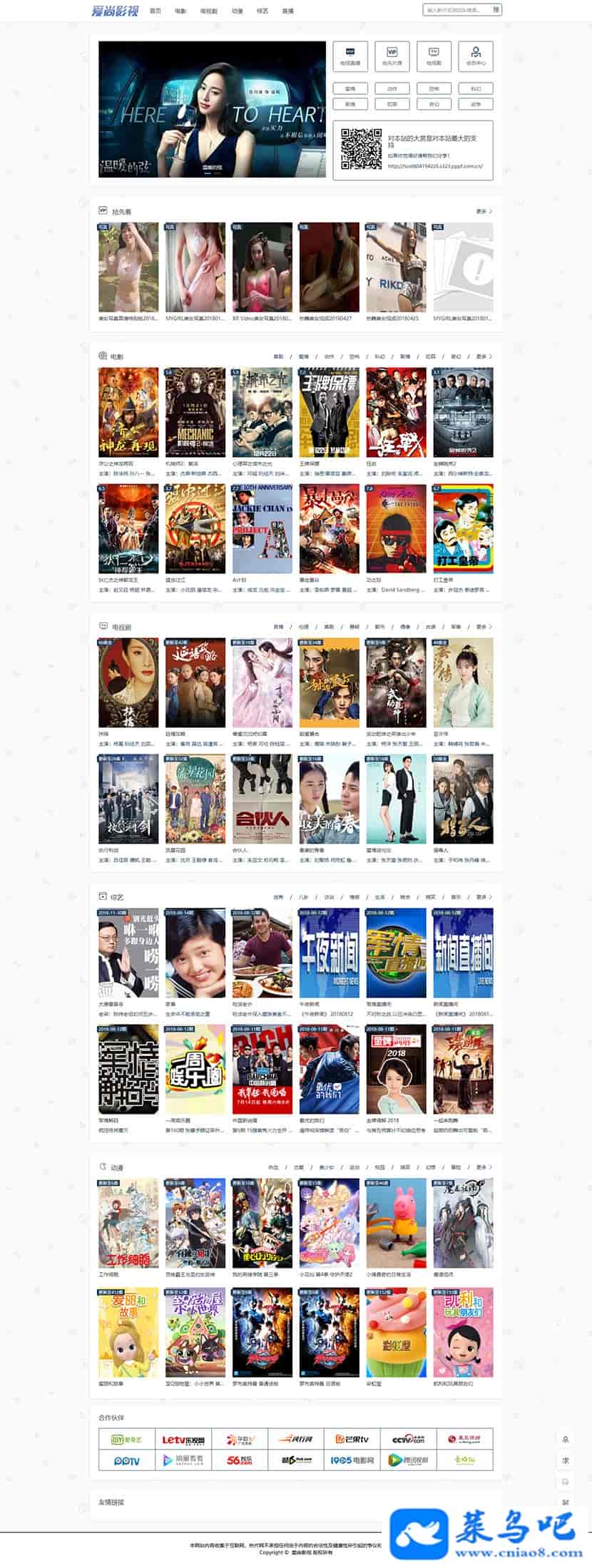Tap the search box in the header
The width and height of the screenshot is (592, 1568).
pyautogui.click(x=458, y=10)
